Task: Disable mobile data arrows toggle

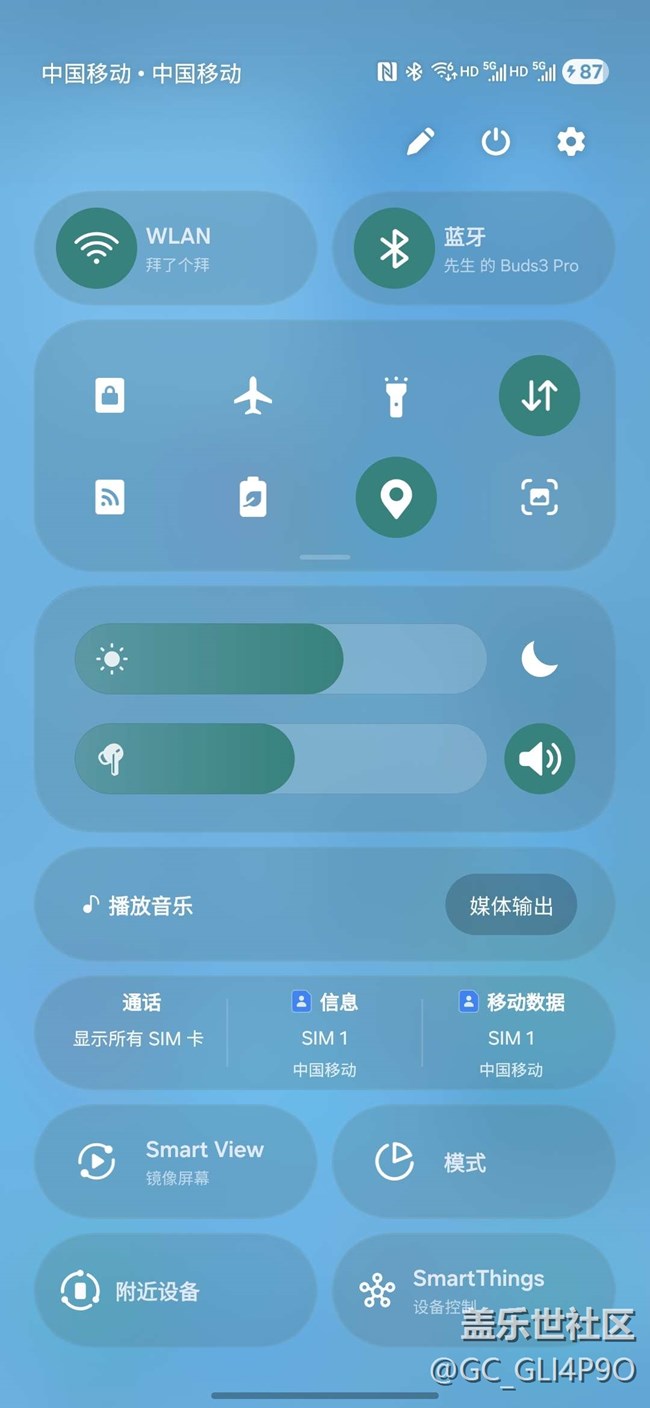Action: coord(539,396)
